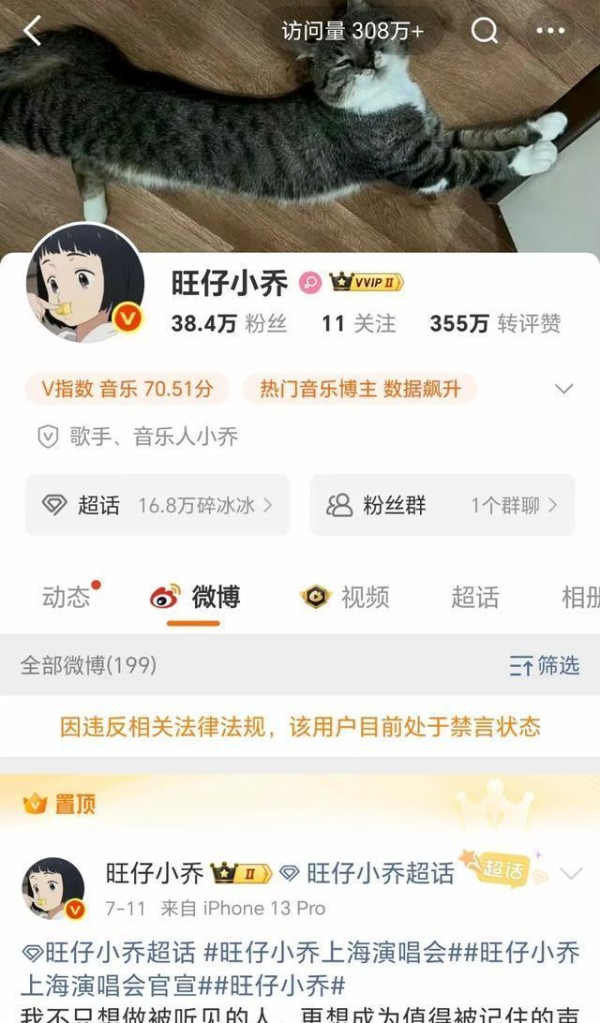
Task: Switch to the 动态 tab
Action: [x=67, y=598]
